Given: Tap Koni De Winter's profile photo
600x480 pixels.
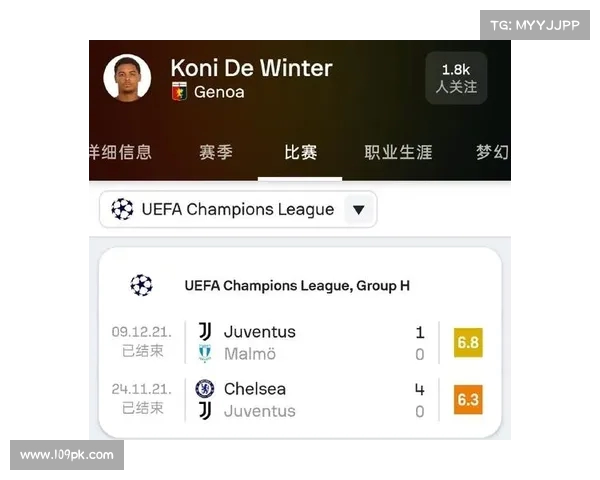Looking at the screenshot, I should click(127, 78).
